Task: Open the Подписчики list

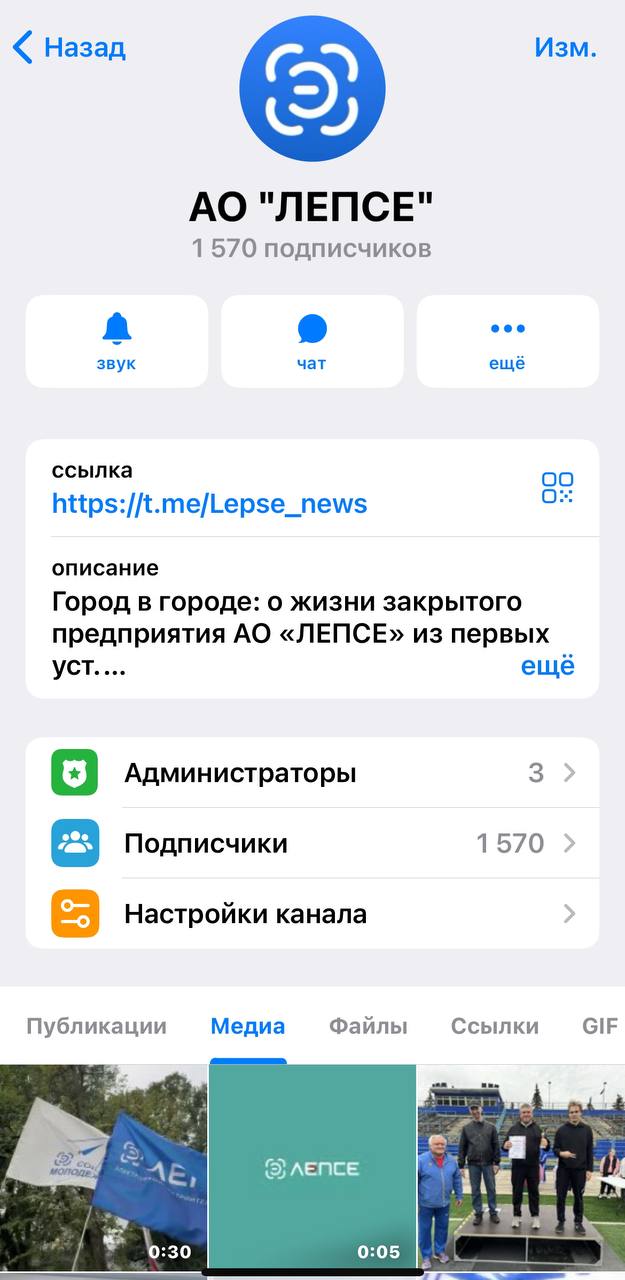Action: (312, 843)
